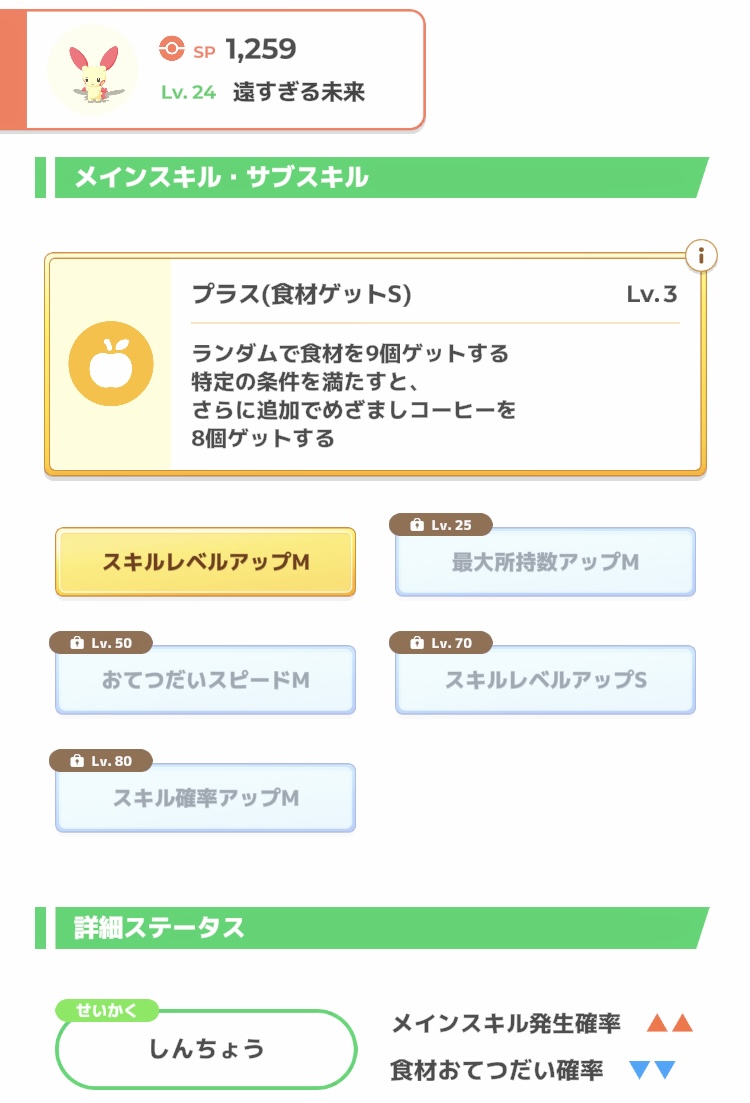Tap the locked スキル確率アップM sub skill
Image resolution: width=750 pixels, height=1103 pixels.
click(x=205, y=798)
